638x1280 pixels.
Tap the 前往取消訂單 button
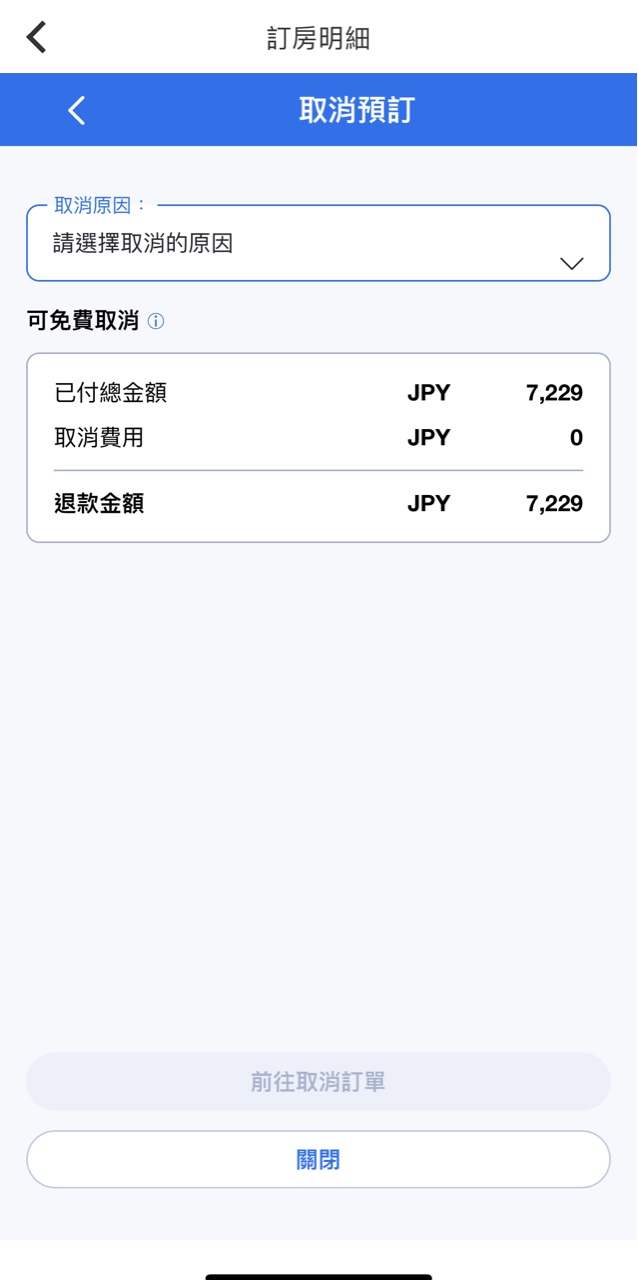(318, 1082)
